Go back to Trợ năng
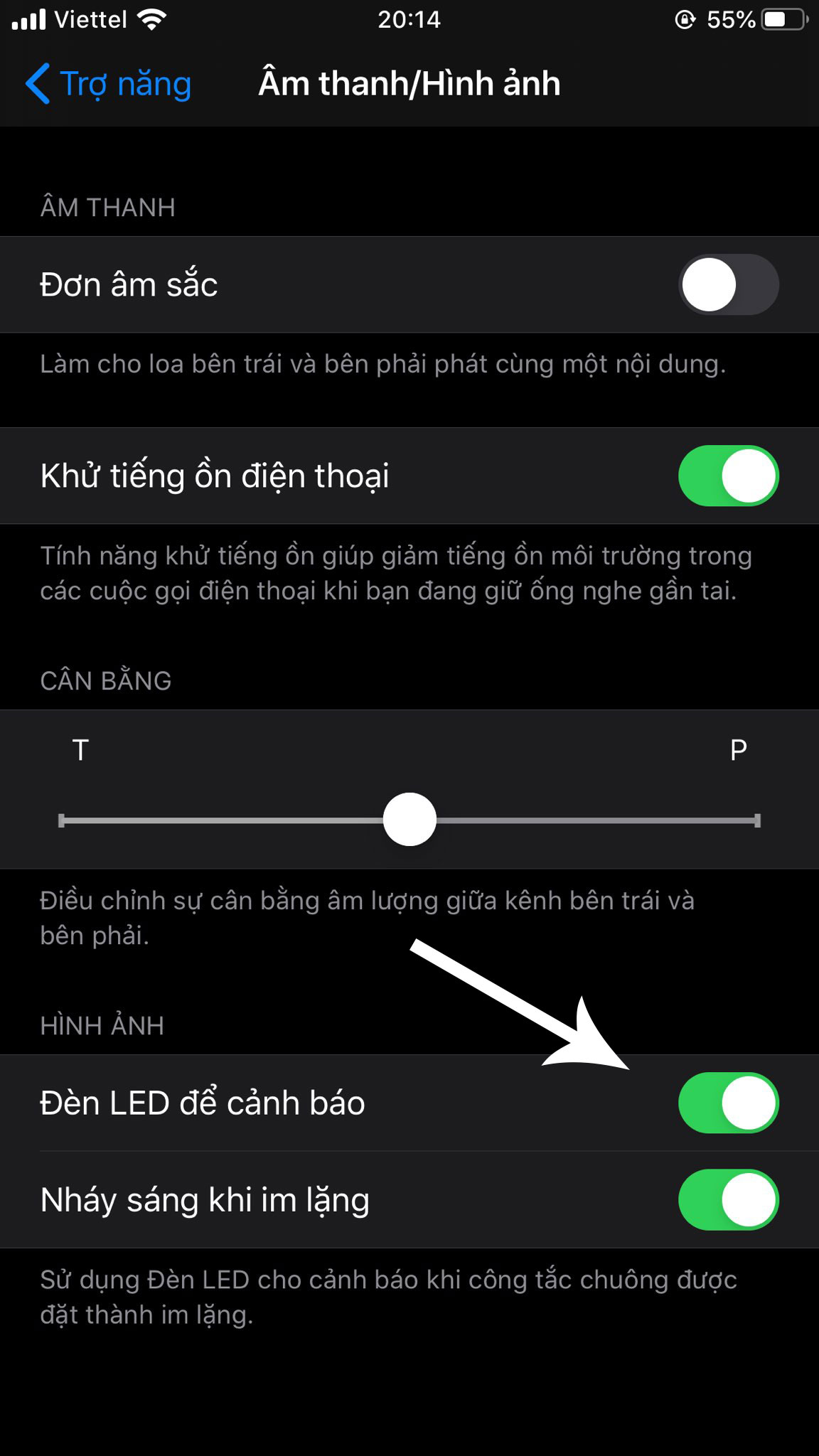The image size is (819, 1456). (108, 84)
